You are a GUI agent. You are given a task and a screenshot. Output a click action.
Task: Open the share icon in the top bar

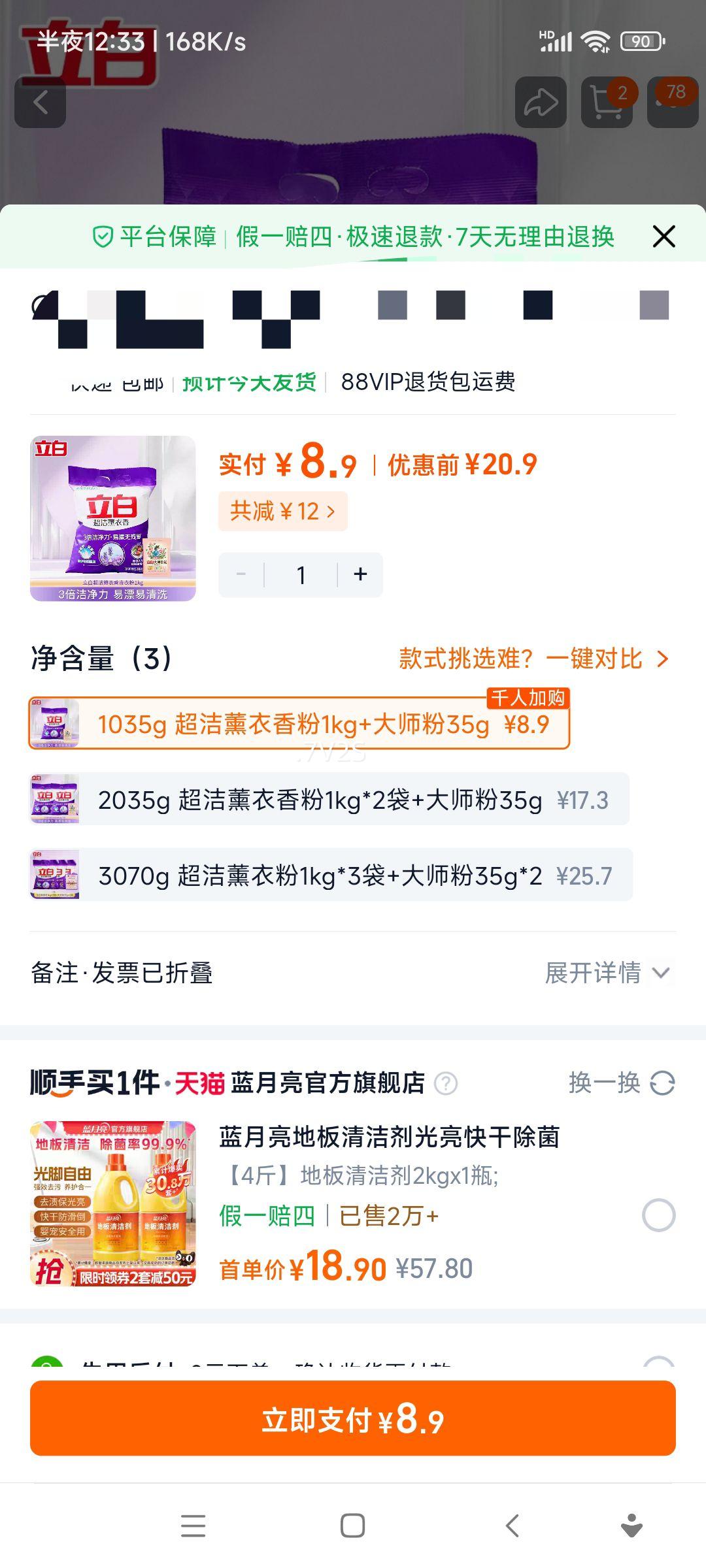[x=540, y=101]
